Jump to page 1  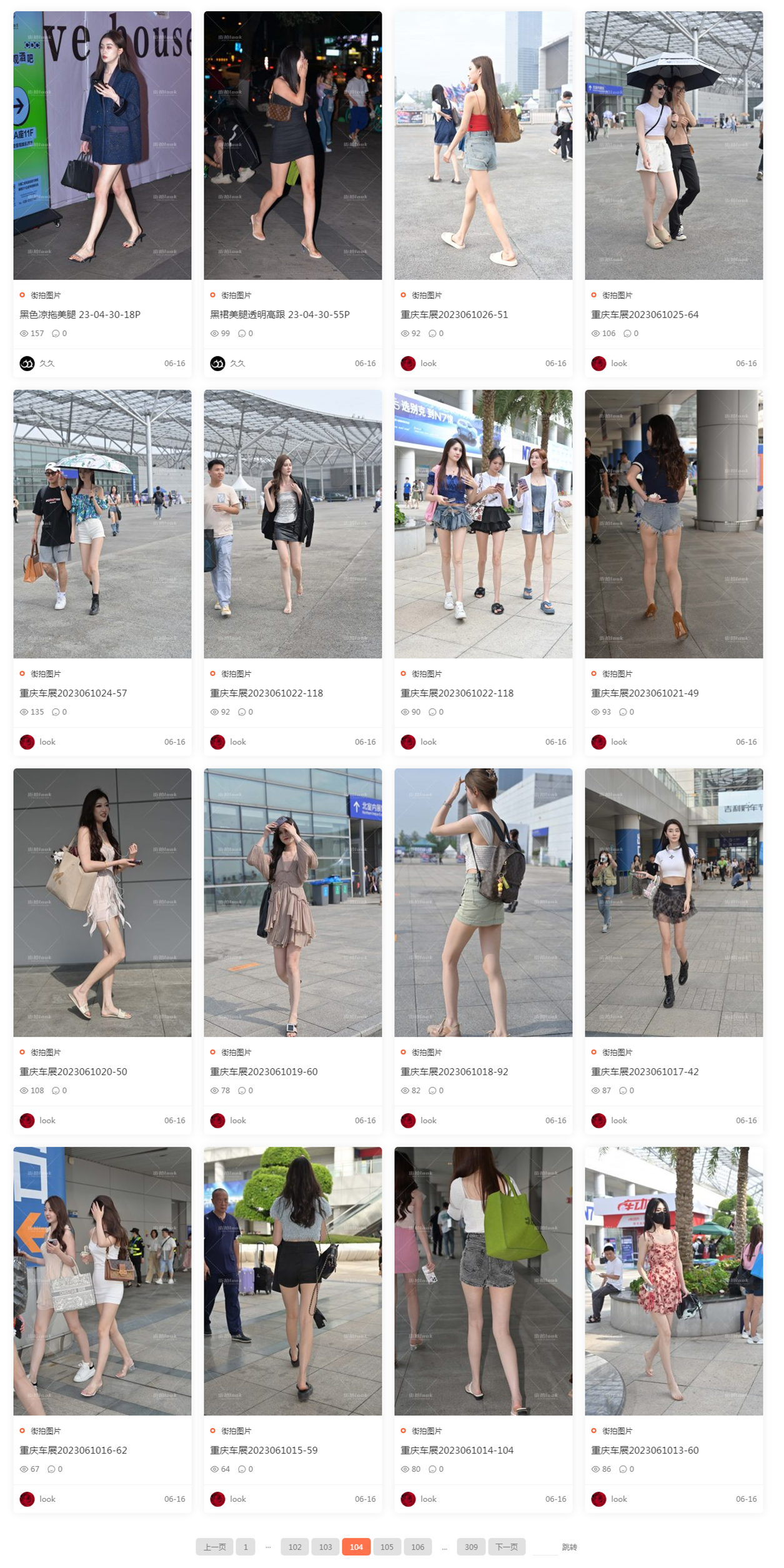pos(246,1547)
